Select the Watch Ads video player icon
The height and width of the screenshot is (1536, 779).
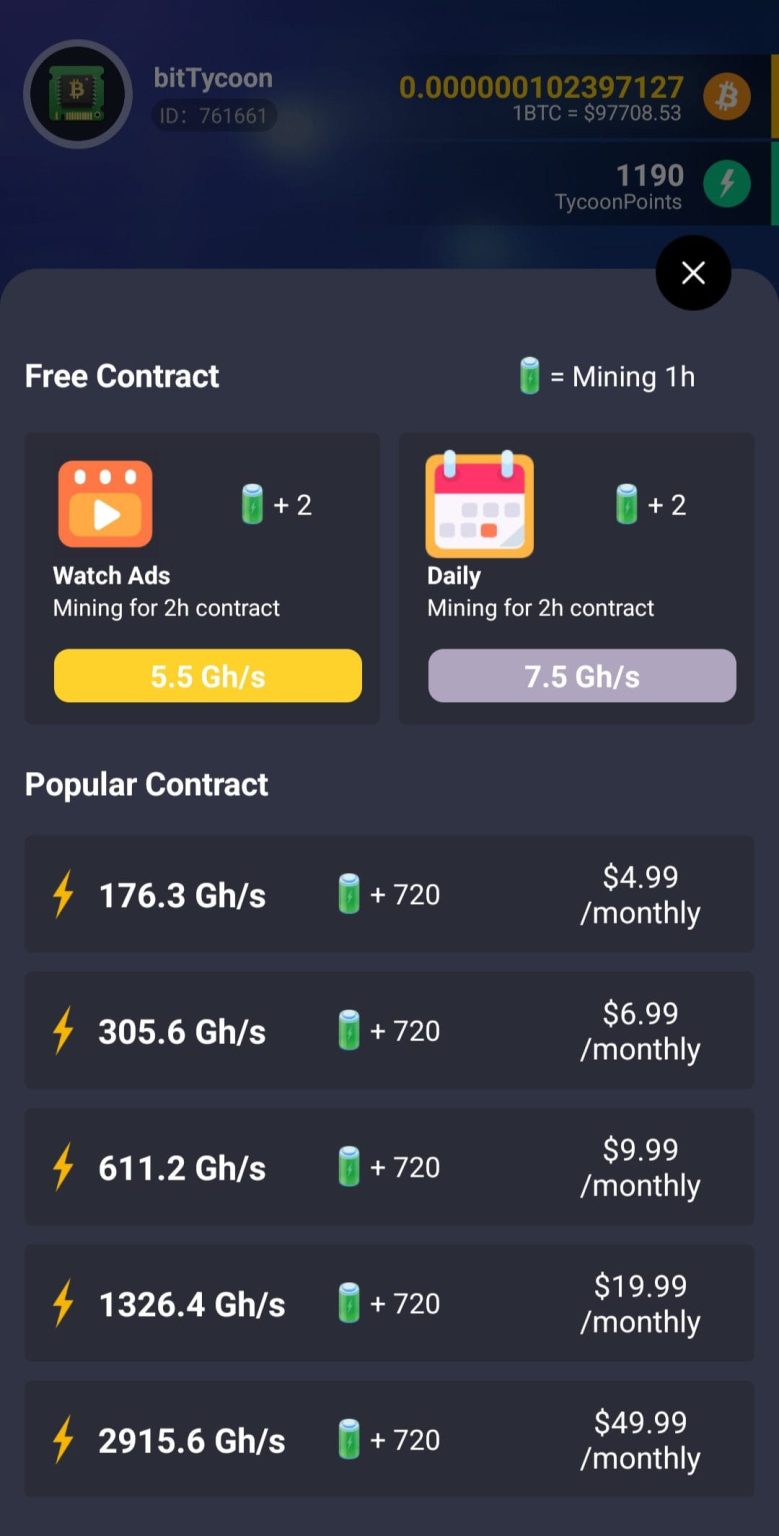pyautogui.click(x=105, y=504)
